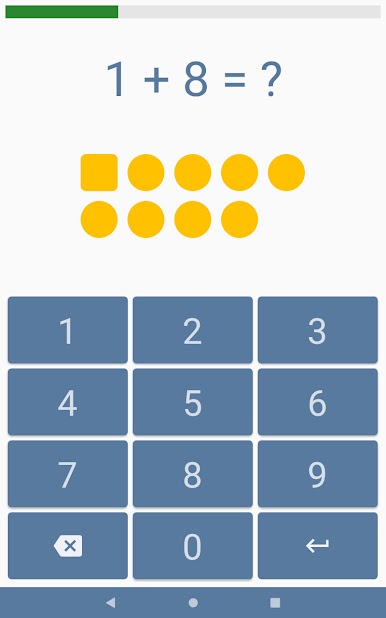Go back using the system back button

point(111,602)
